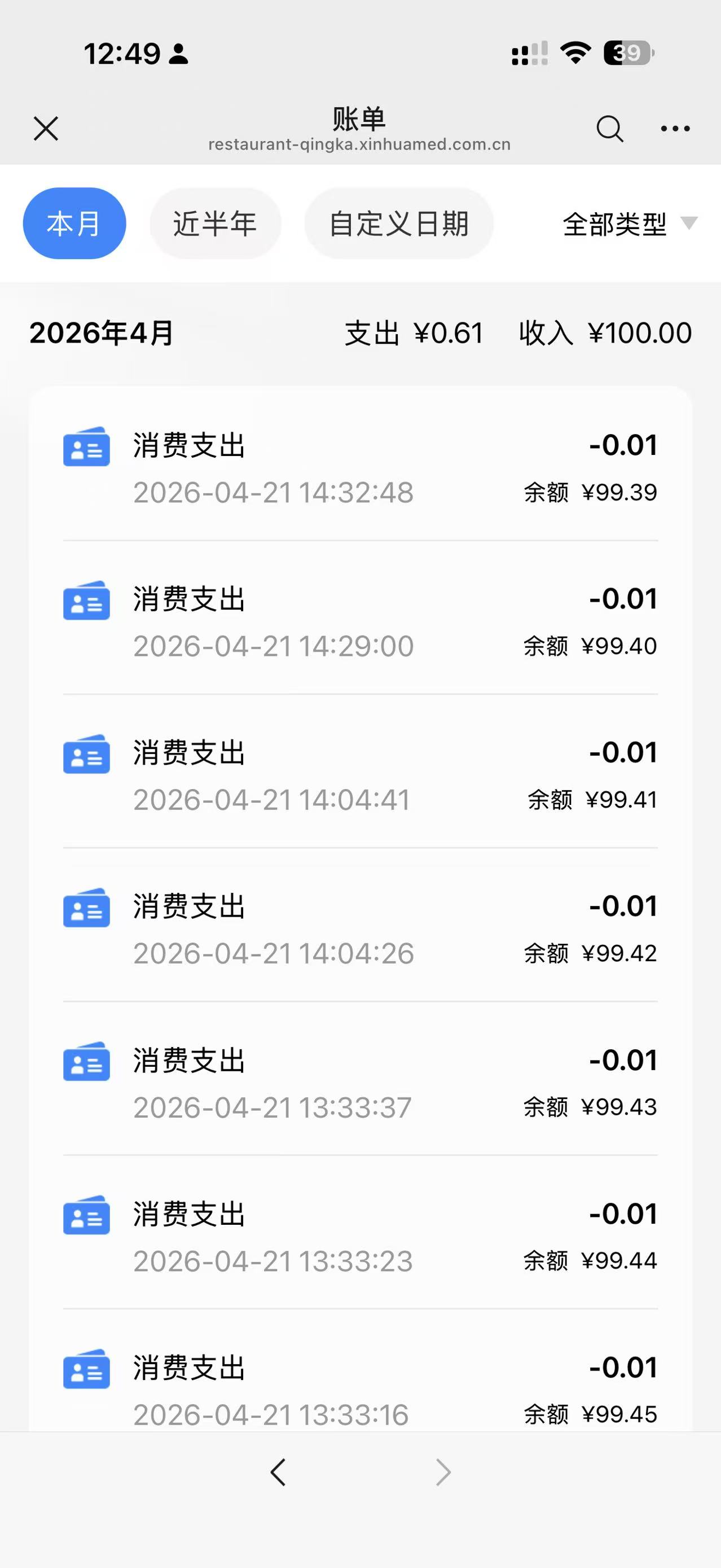Click the 支出 ¥0.61 summary value
721x1568 pixels.
[416, 334]
